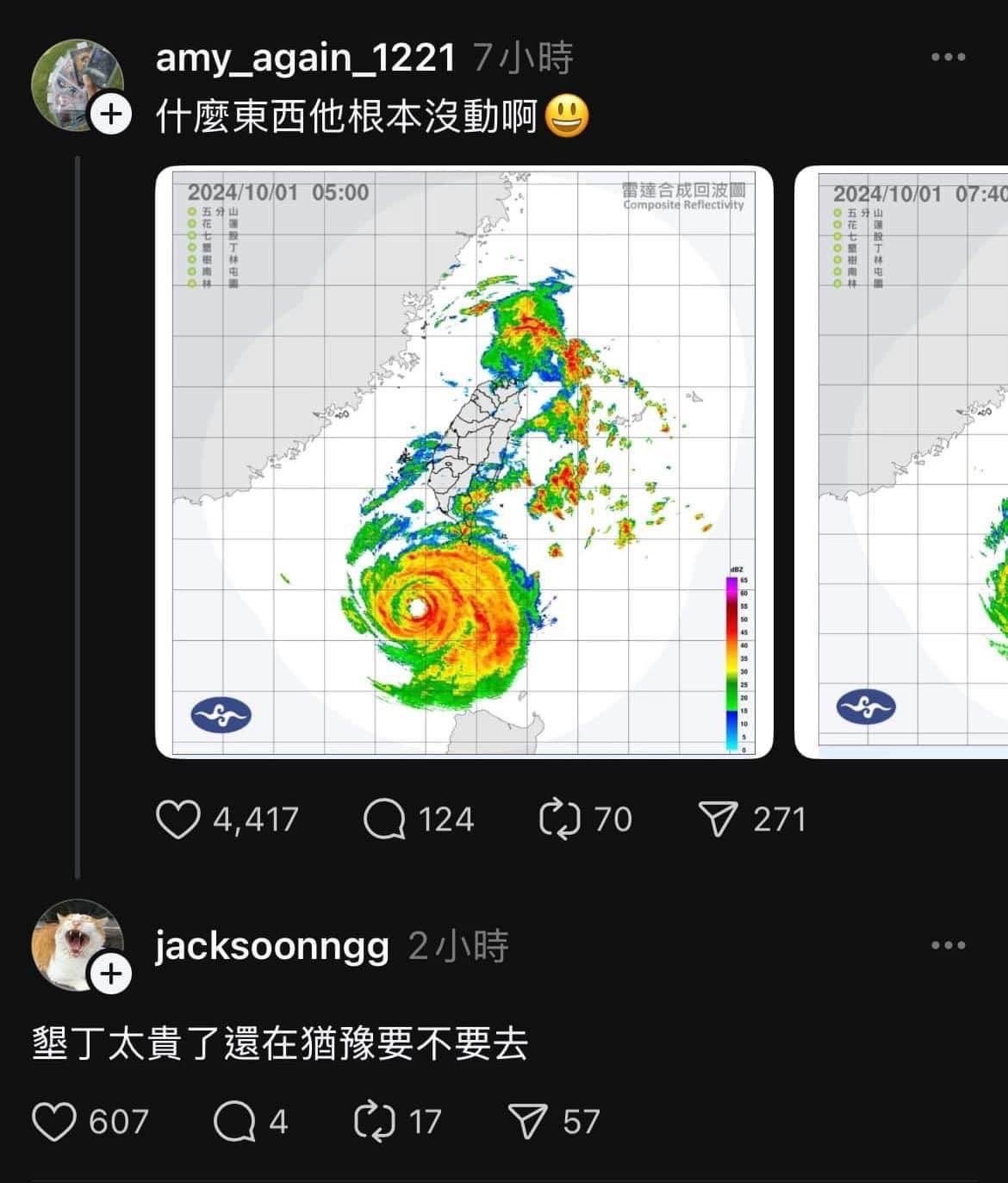1008x1183 pixels.
Task: Open amy_again_1221's profile from username
Action: click(305, 59)
